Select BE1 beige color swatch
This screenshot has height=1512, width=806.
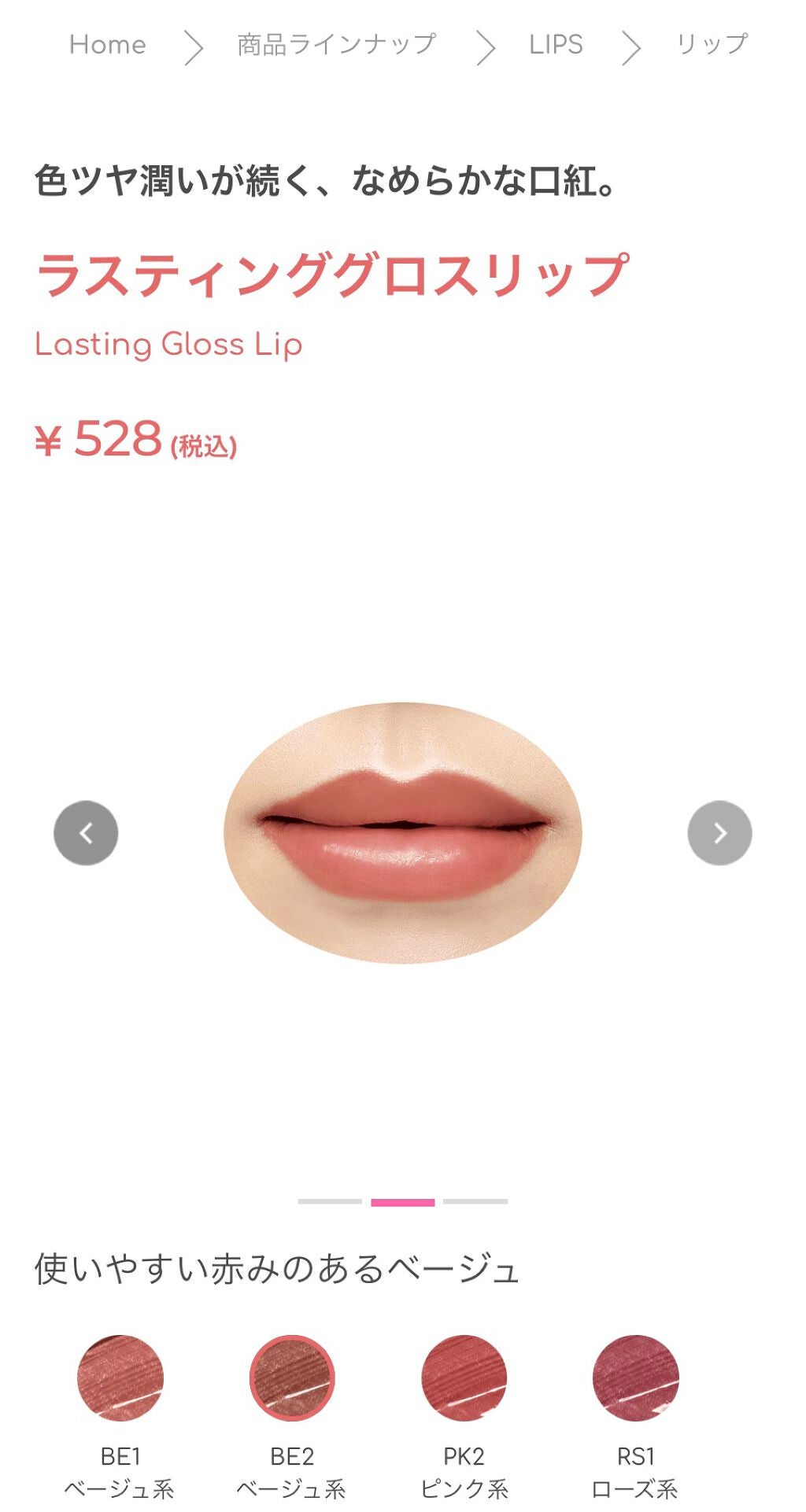click(120, 1377)
